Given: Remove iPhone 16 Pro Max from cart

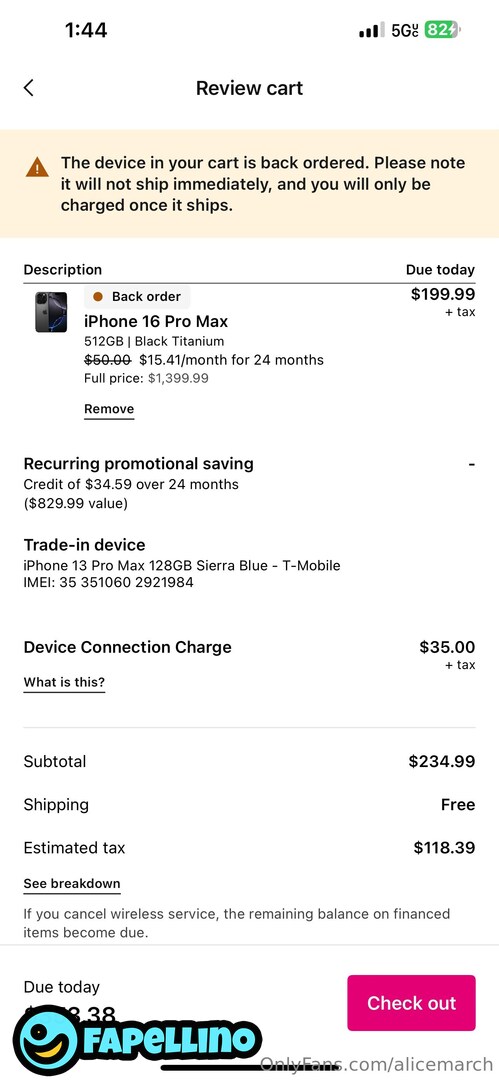Looking at the screenshot, I should [x=109, y=409].
